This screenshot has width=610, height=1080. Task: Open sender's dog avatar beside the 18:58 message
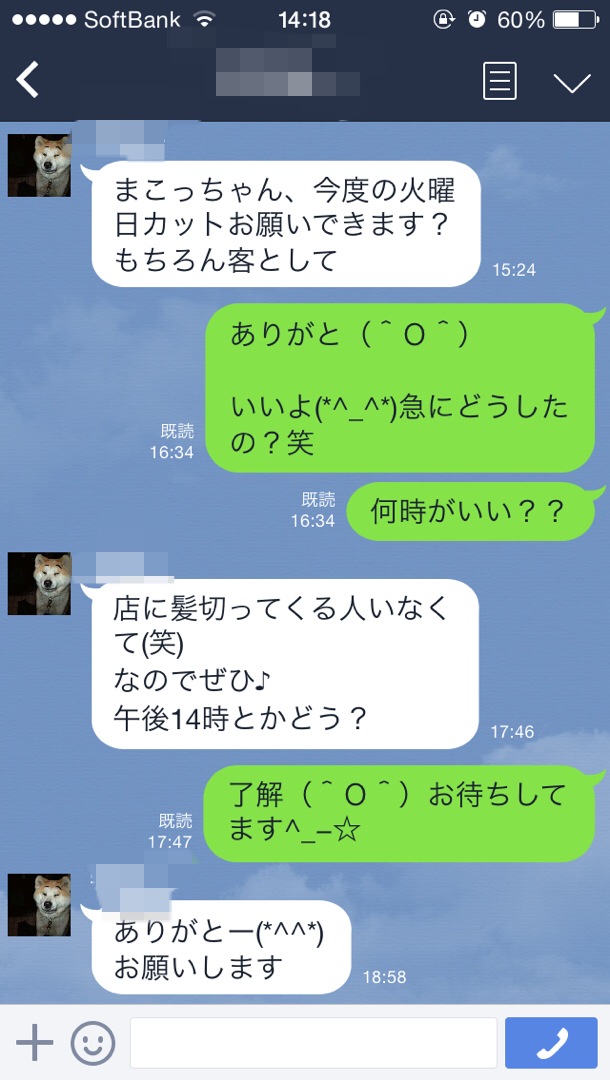(x=40, y=905)
